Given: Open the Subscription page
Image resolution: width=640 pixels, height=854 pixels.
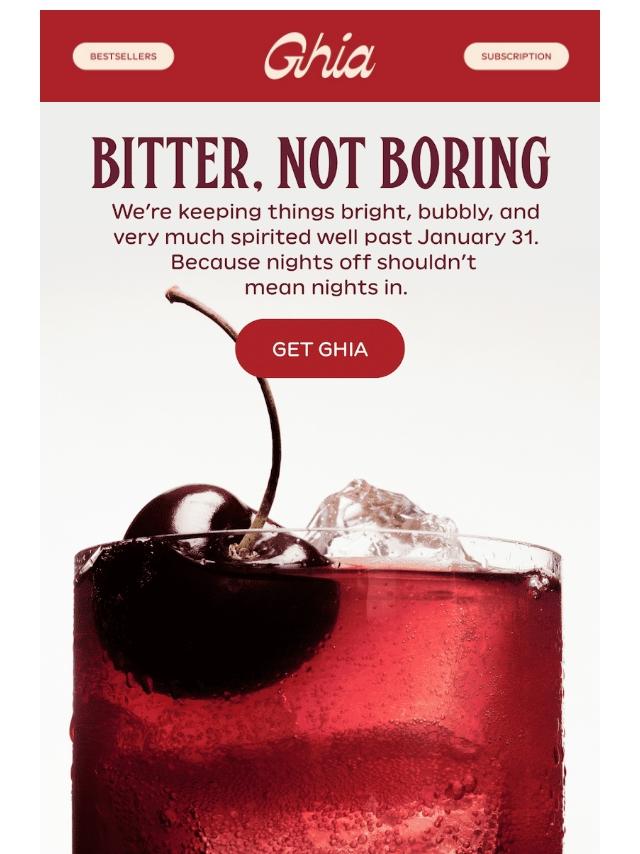Looking at the screenshot, I should [516, 57].
